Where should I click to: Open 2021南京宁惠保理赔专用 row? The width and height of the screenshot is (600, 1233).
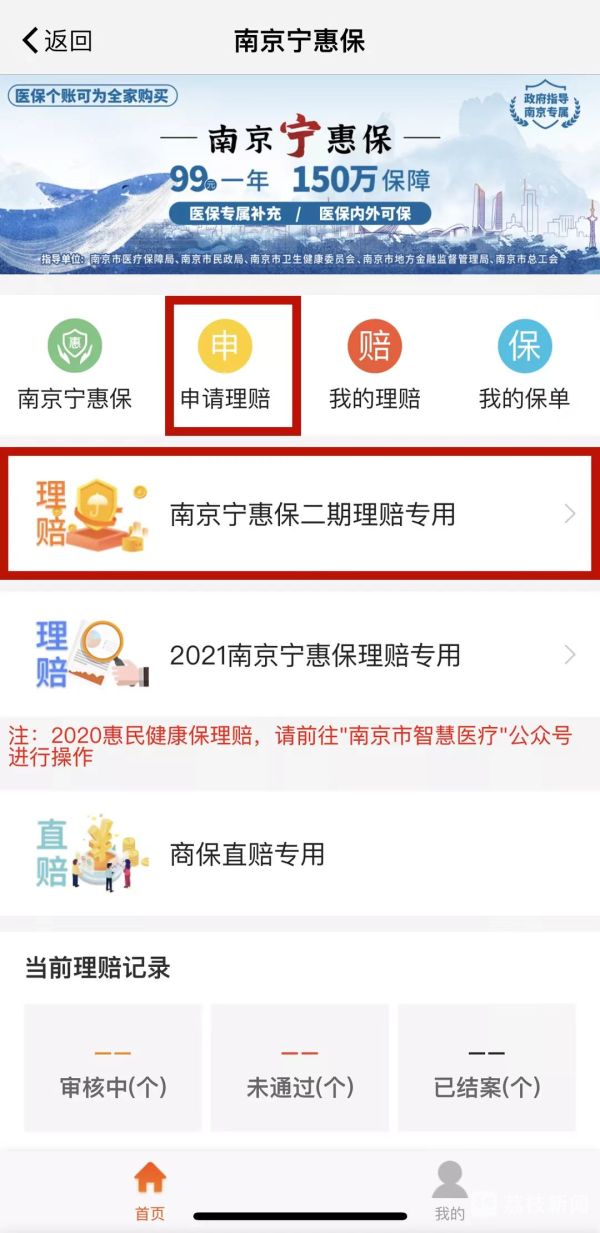(x=300, y=655)
